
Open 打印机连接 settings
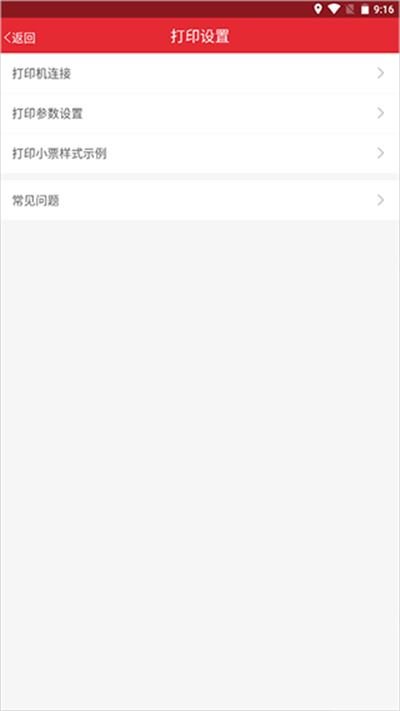coord(200,73)
